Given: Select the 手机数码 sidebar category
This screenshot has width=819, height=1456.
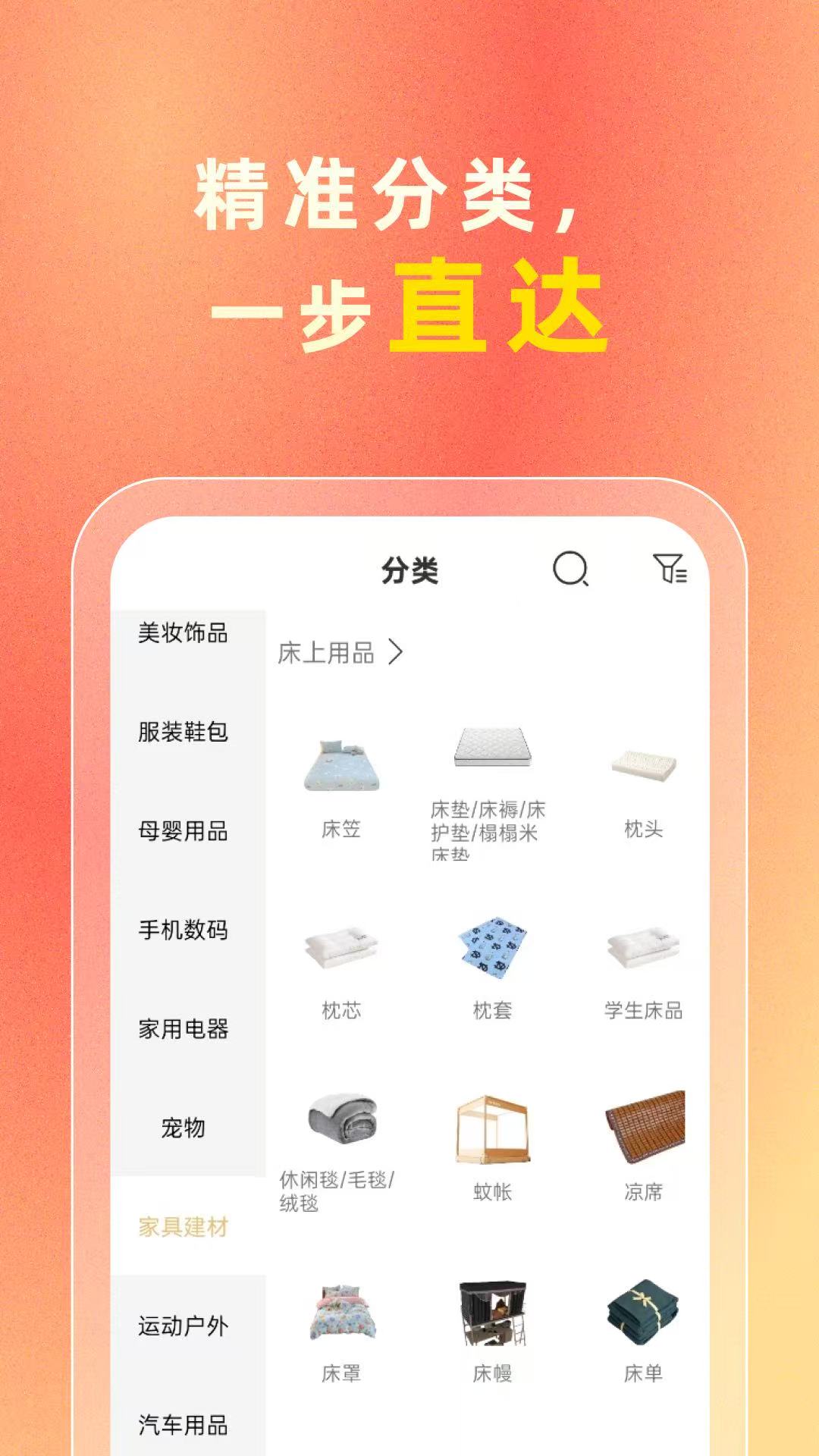Looking at the screenshot, I should coord(182,931).
